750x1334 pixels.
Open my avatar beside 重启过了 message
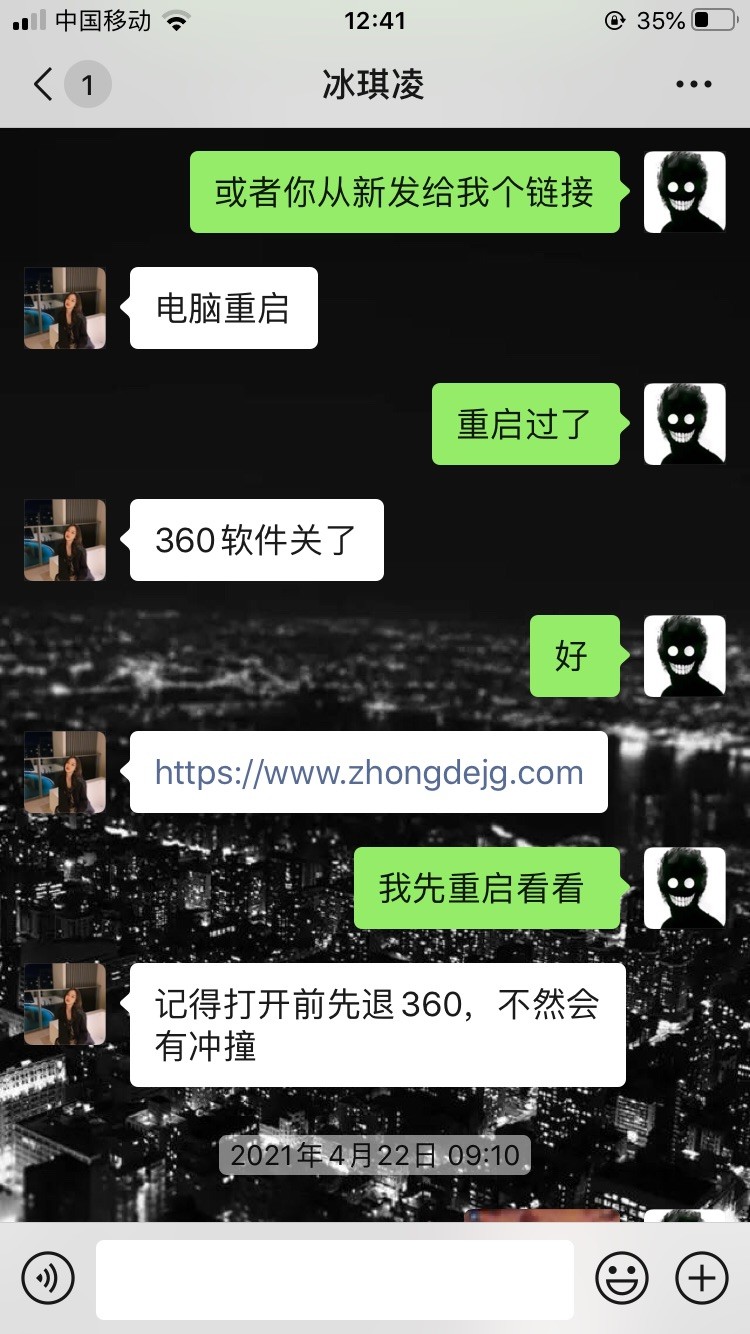coord(684,424)
